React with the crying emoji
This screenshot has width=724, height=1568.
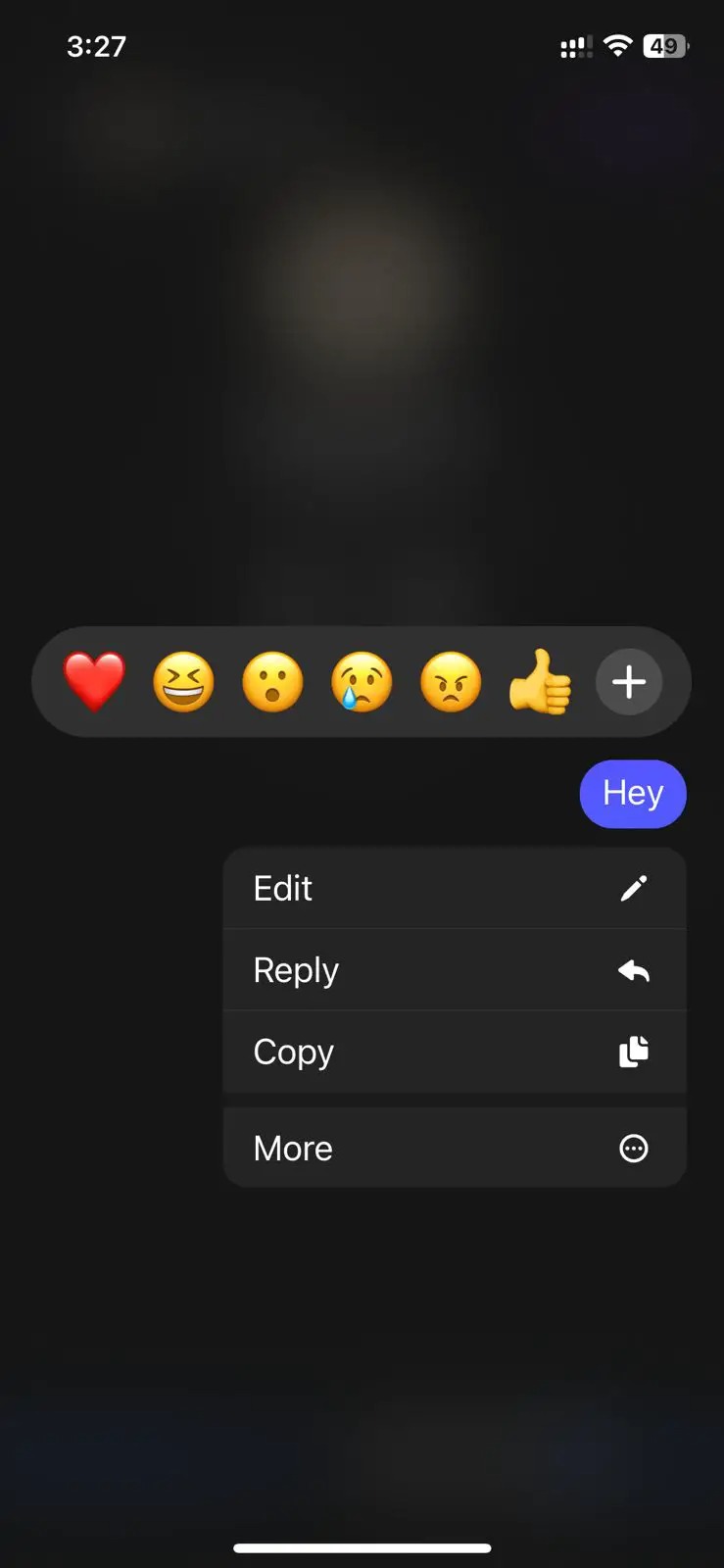(x=362, y=682)
